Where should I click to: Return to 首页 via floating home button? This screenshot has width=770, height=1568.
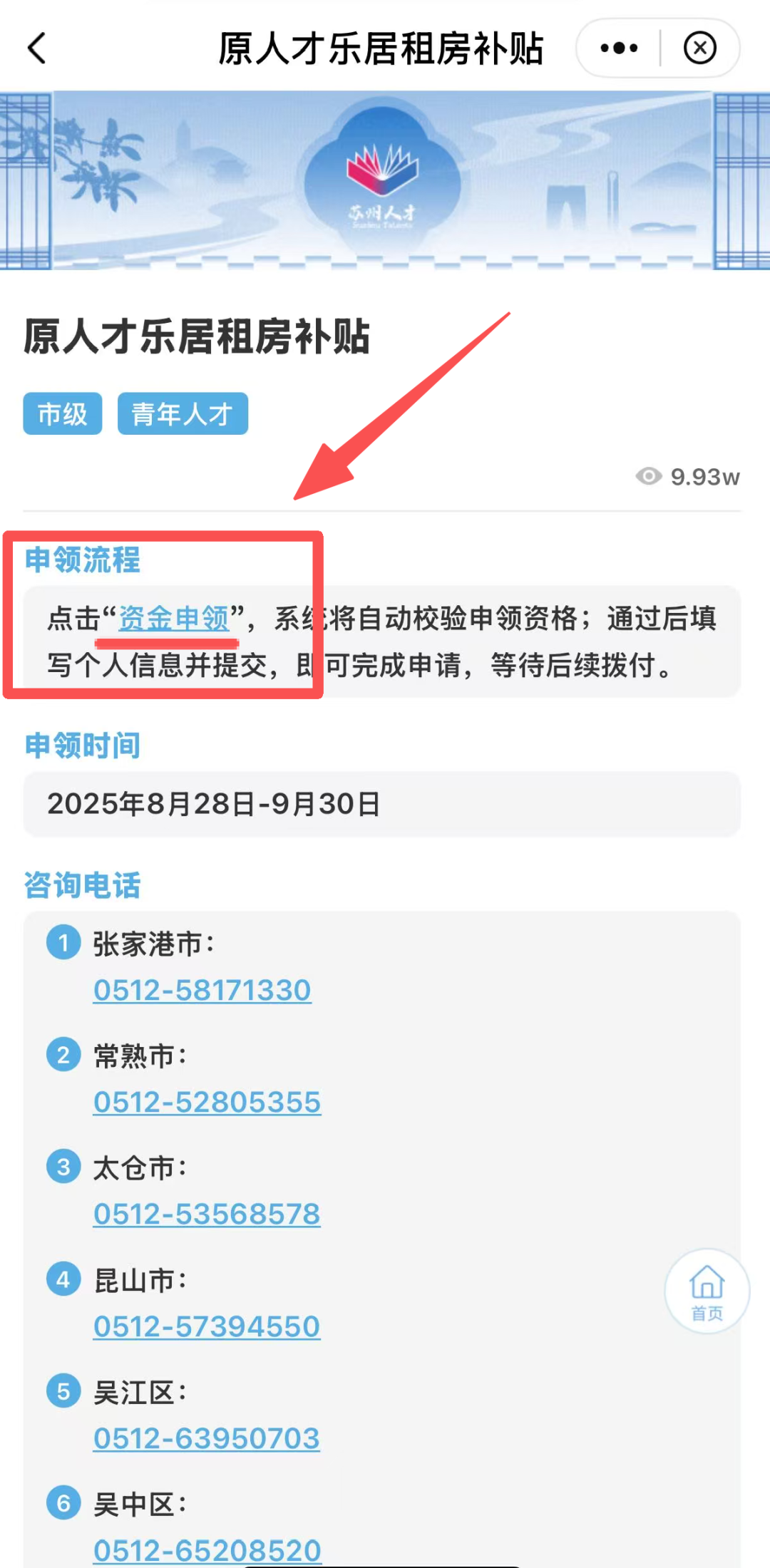coord(707,1291)
